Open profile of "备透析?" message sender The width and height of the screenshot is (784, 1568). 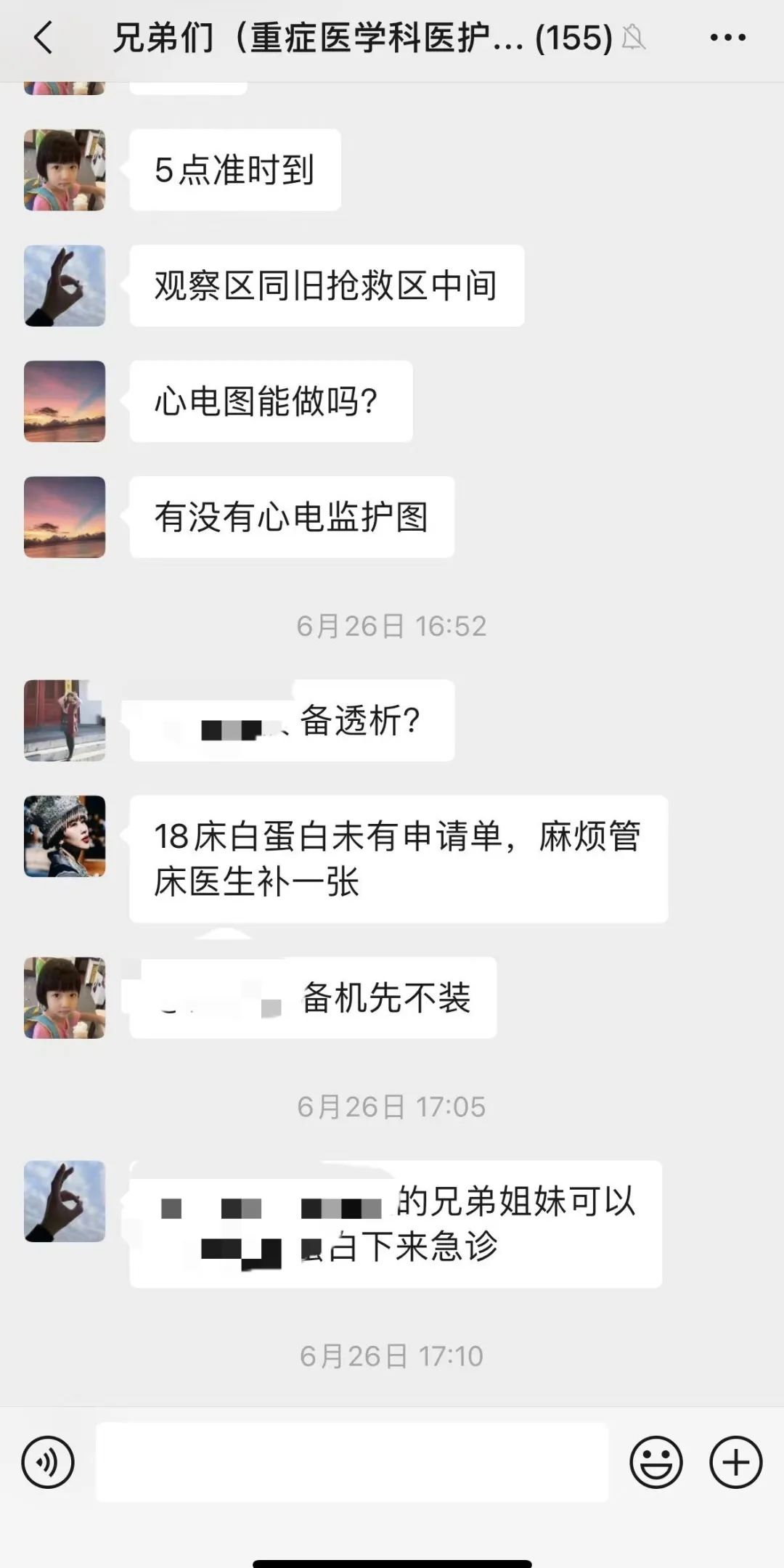pos(65,720)
